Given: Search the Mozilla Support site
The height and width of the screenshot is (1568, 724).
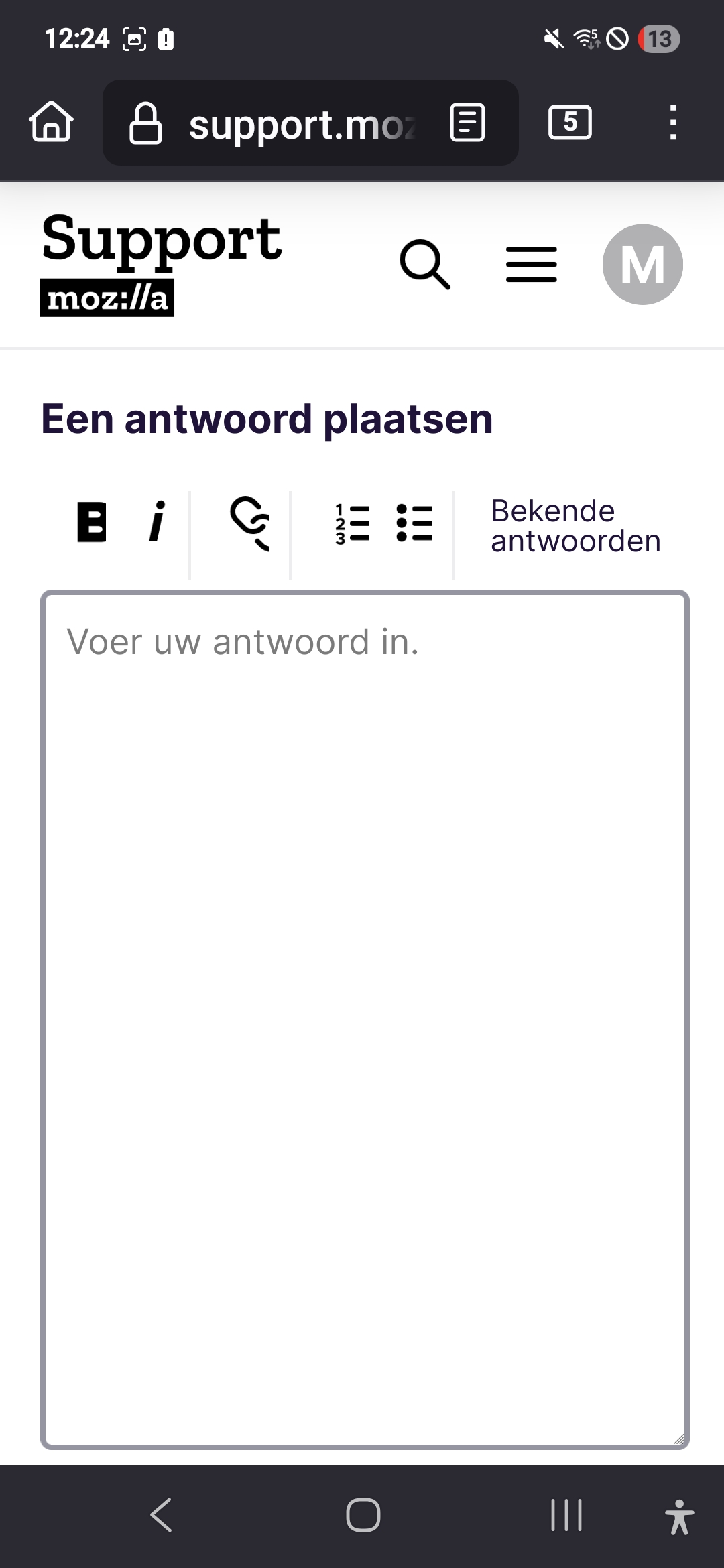Looking at the screenshot, I should pos(425,264).
